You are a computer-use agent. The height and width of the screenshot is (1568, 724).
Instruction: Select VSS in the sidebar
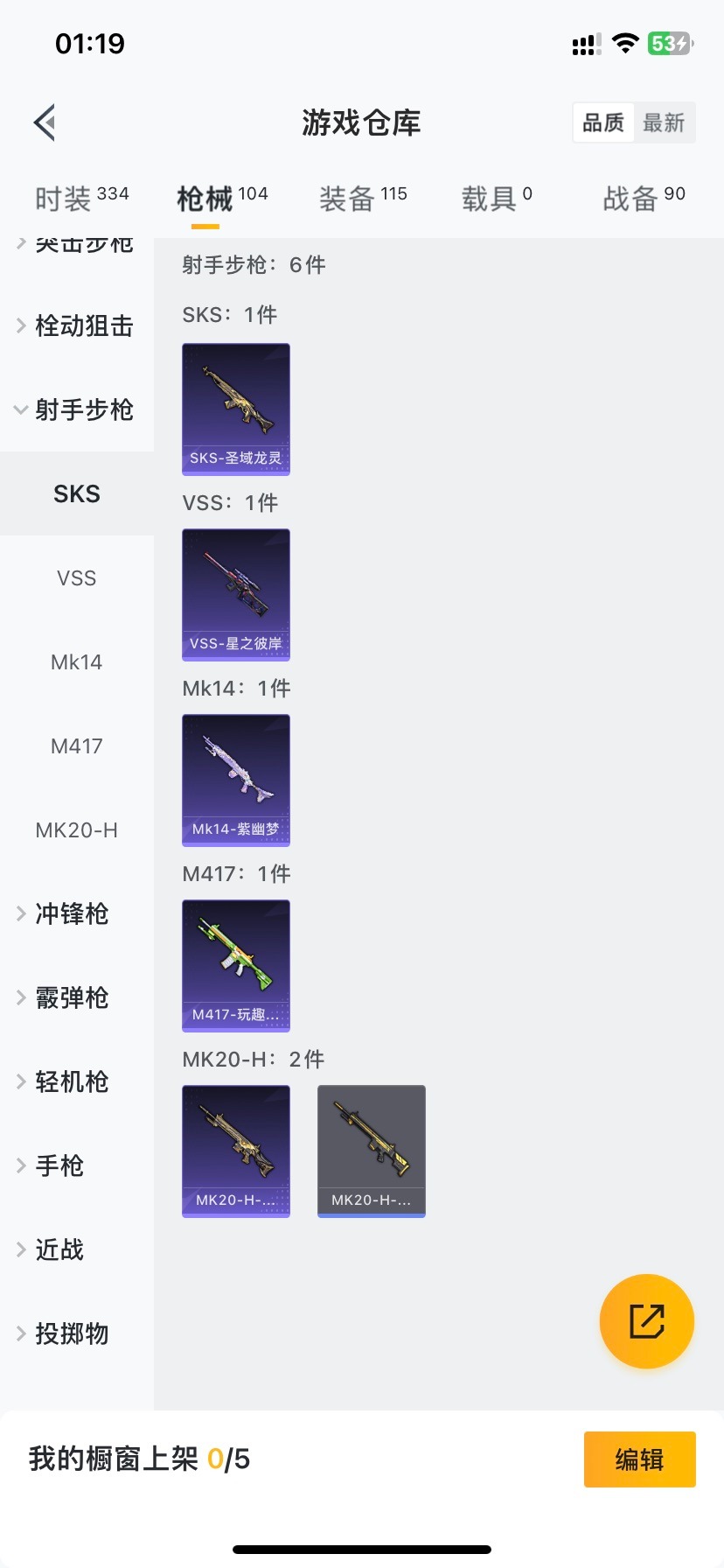pos(76,578)
